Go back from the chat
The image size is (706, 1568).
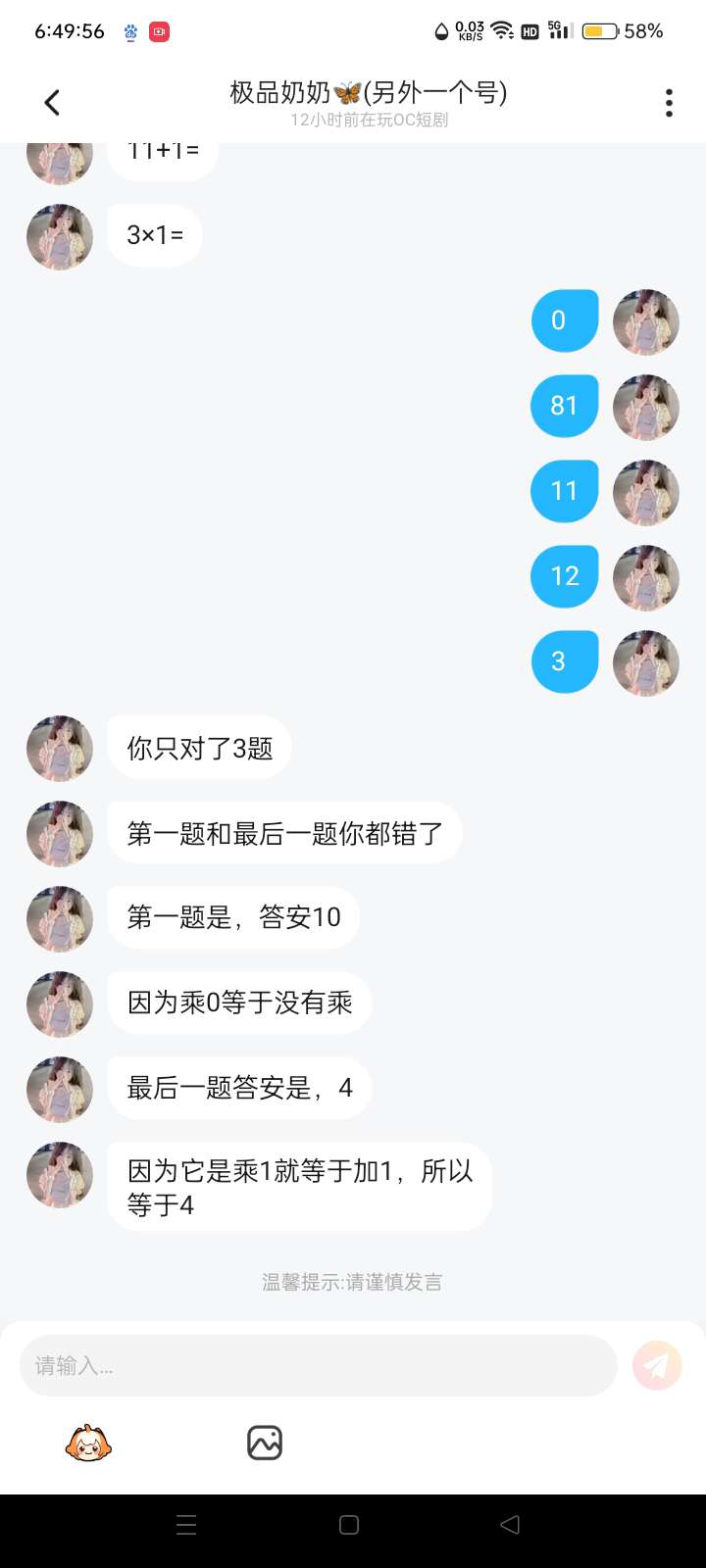[52, 102]
